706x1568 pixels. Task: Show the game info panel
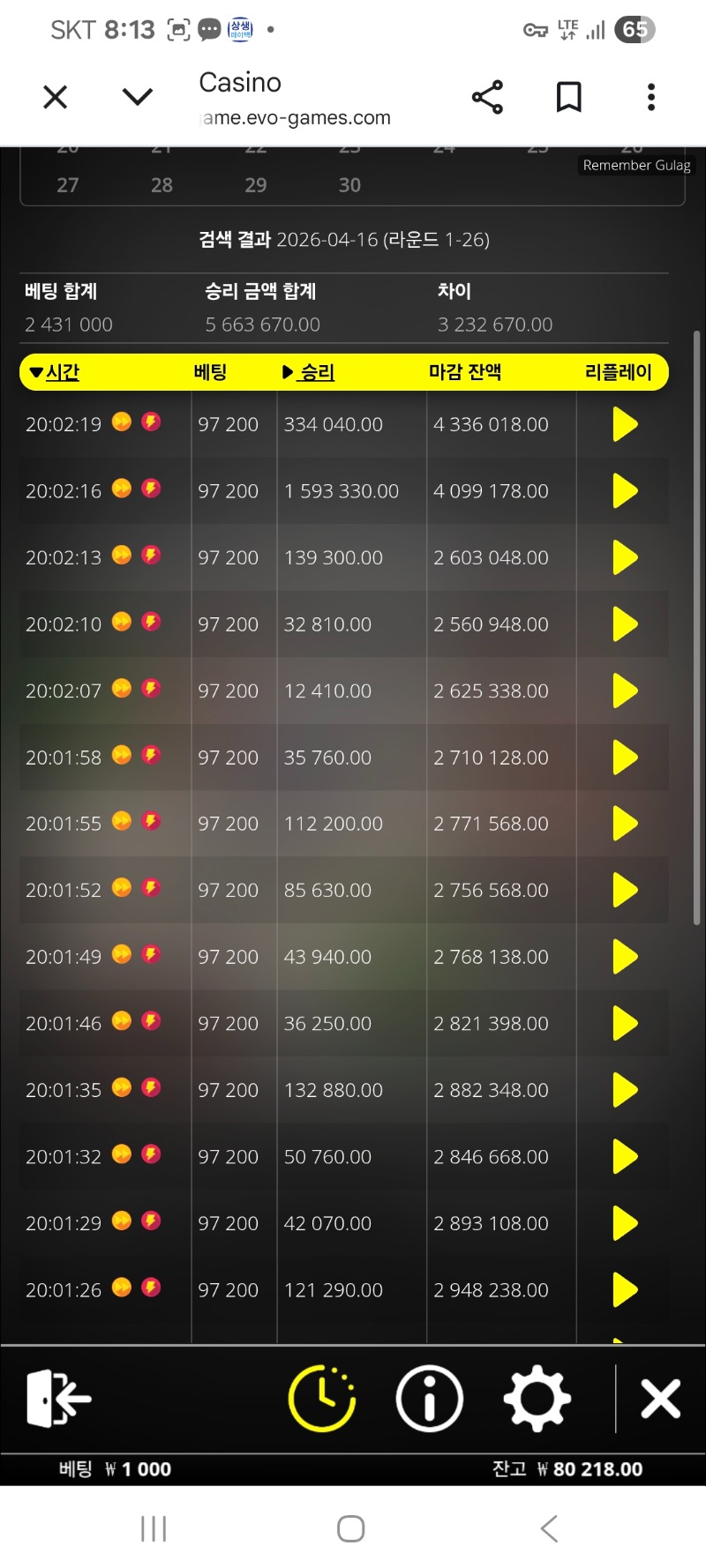(430, 1399)
